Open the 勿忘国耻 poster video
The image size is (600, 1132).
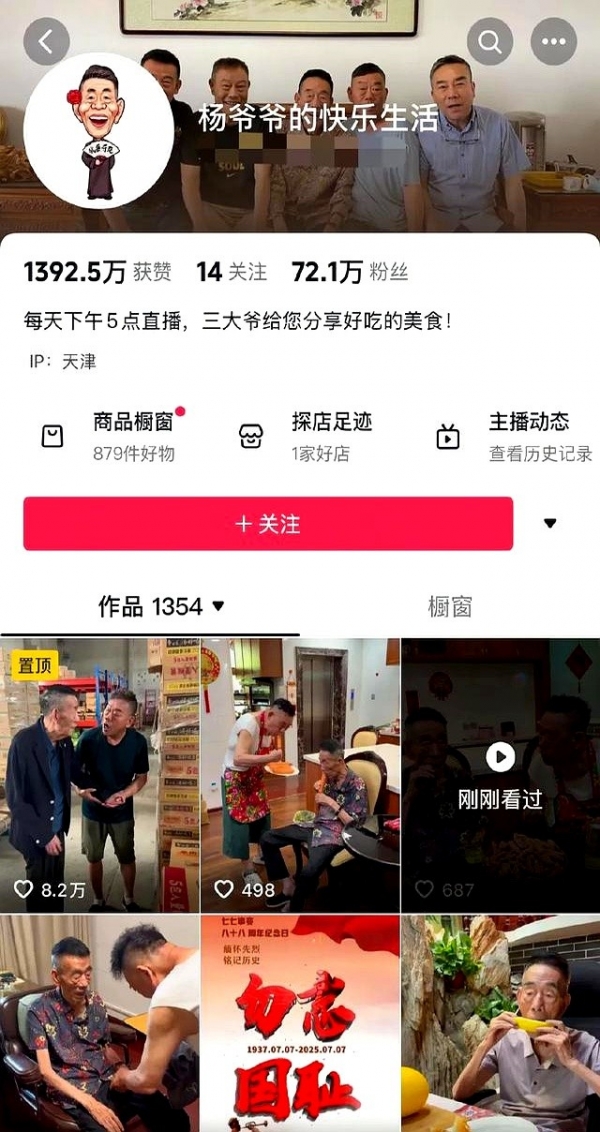300,1025
